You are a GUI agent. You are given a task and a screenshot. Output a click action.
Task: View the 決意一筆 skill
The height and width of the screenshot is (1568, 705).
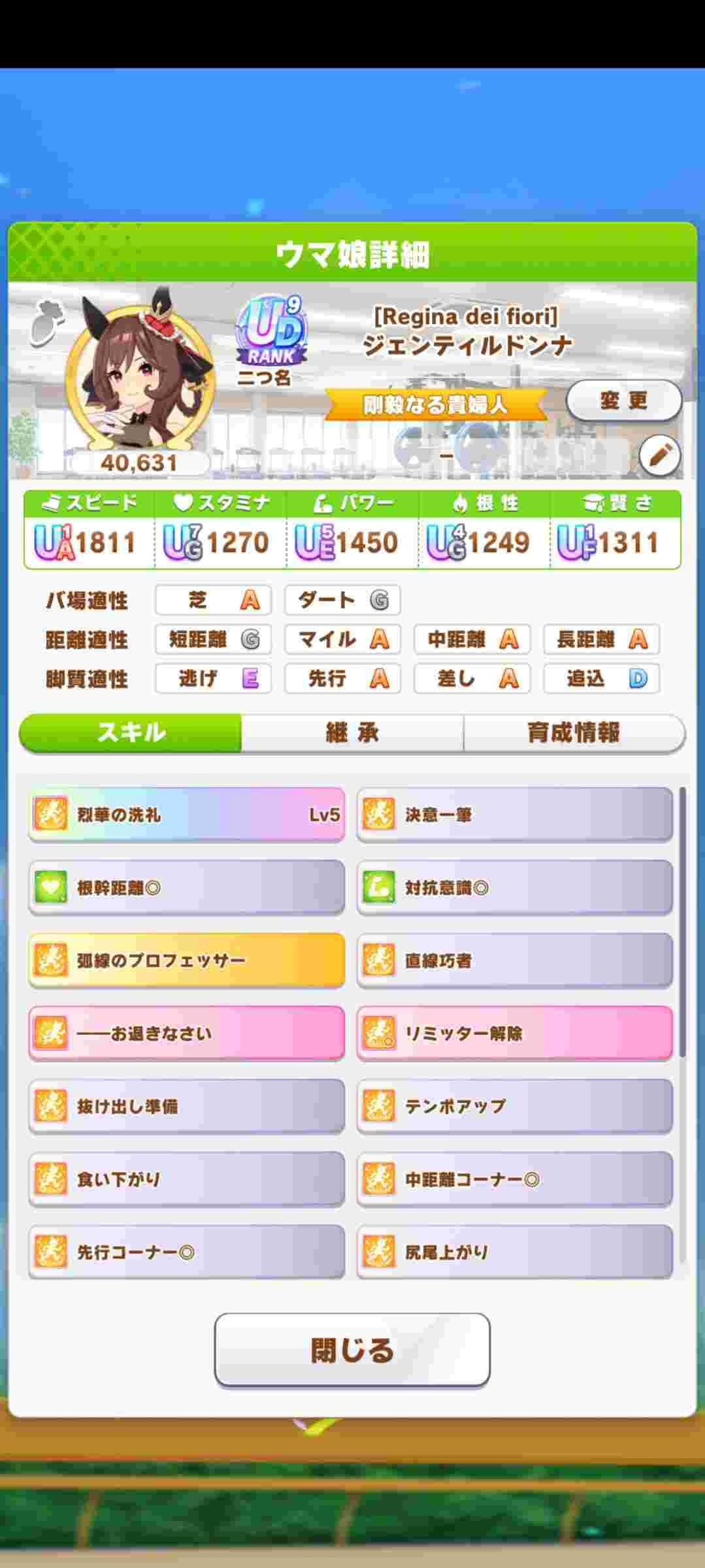point(514,815)
